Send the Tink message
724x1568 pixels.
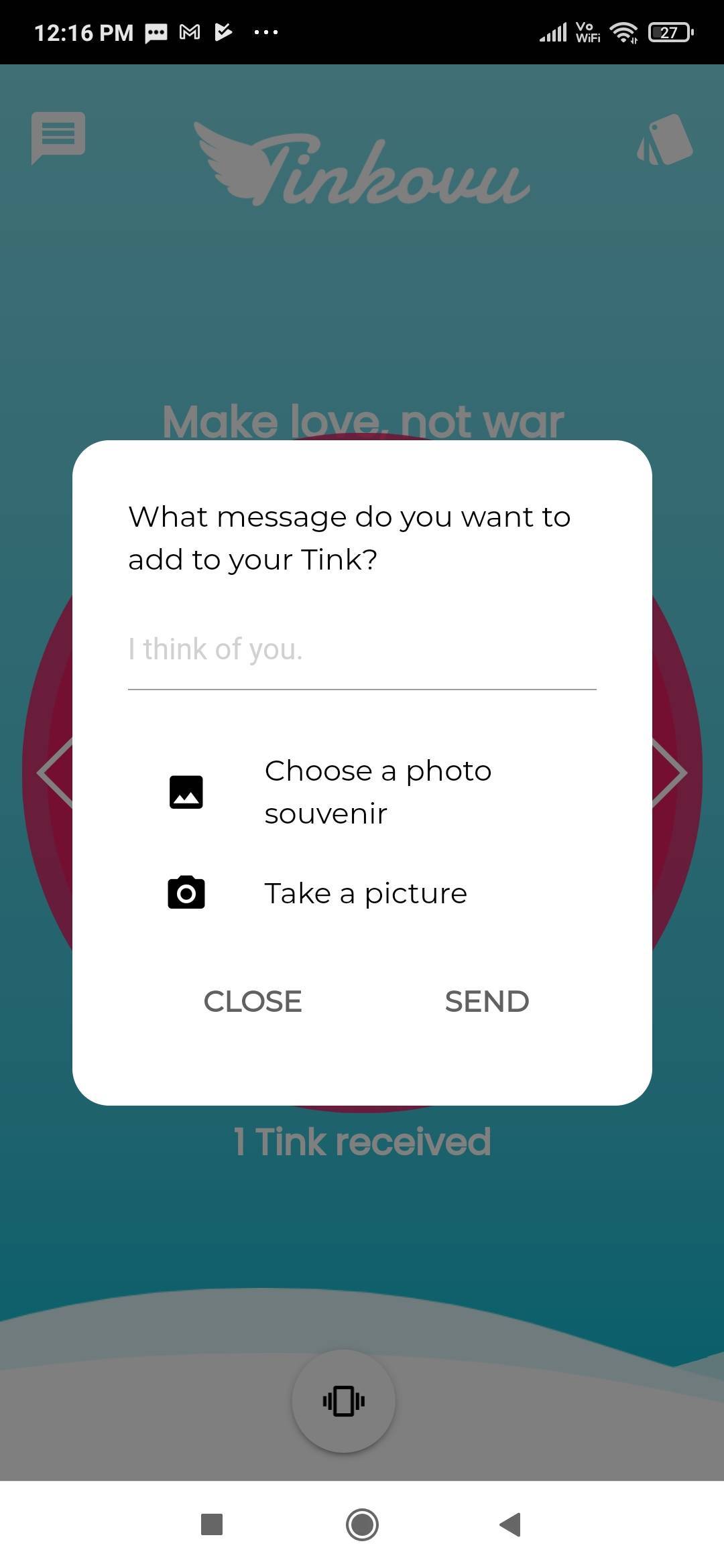[x=487, y=1002]
